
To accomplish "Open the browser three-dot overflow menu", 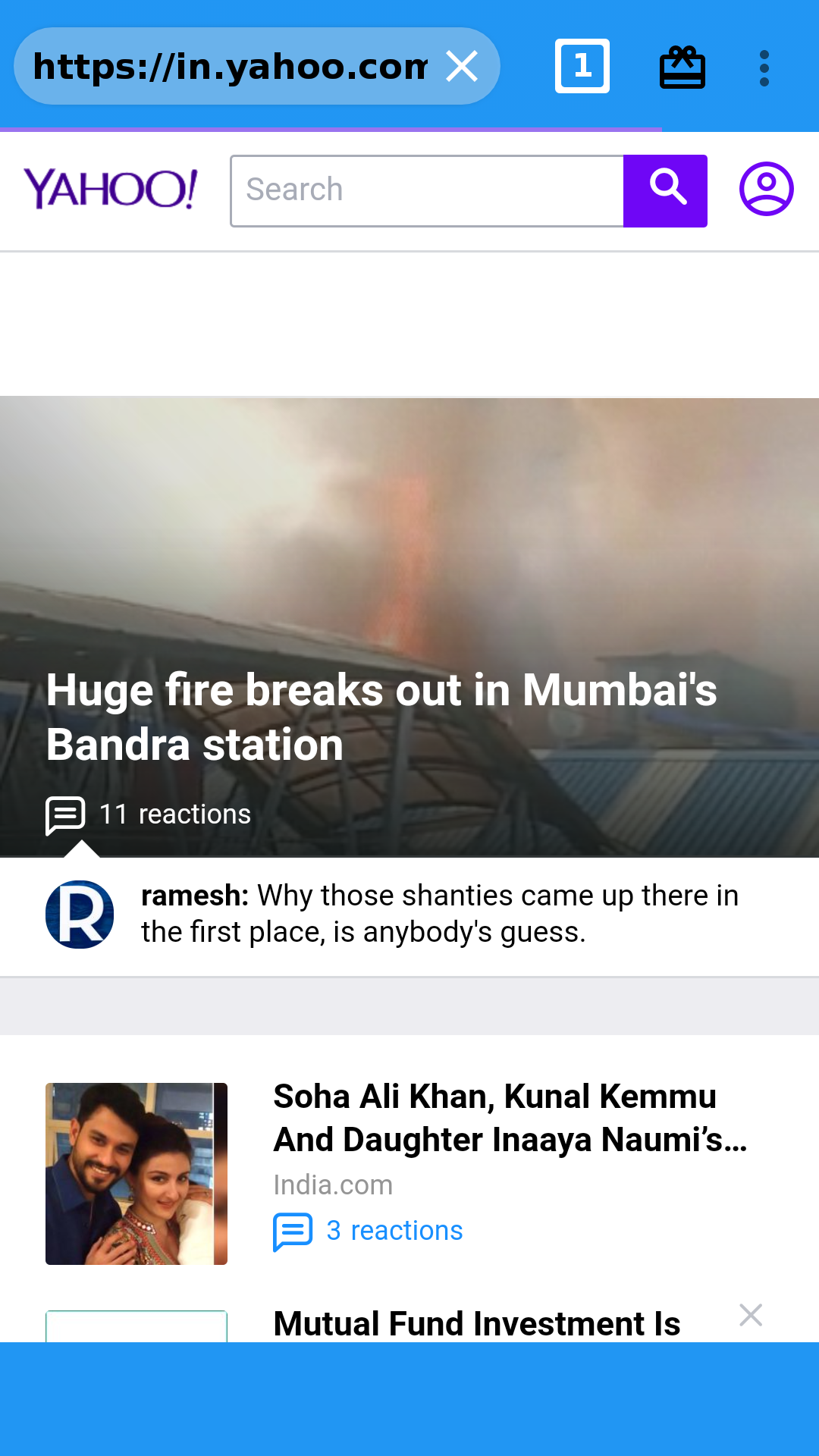I will (x=764, y=67).
